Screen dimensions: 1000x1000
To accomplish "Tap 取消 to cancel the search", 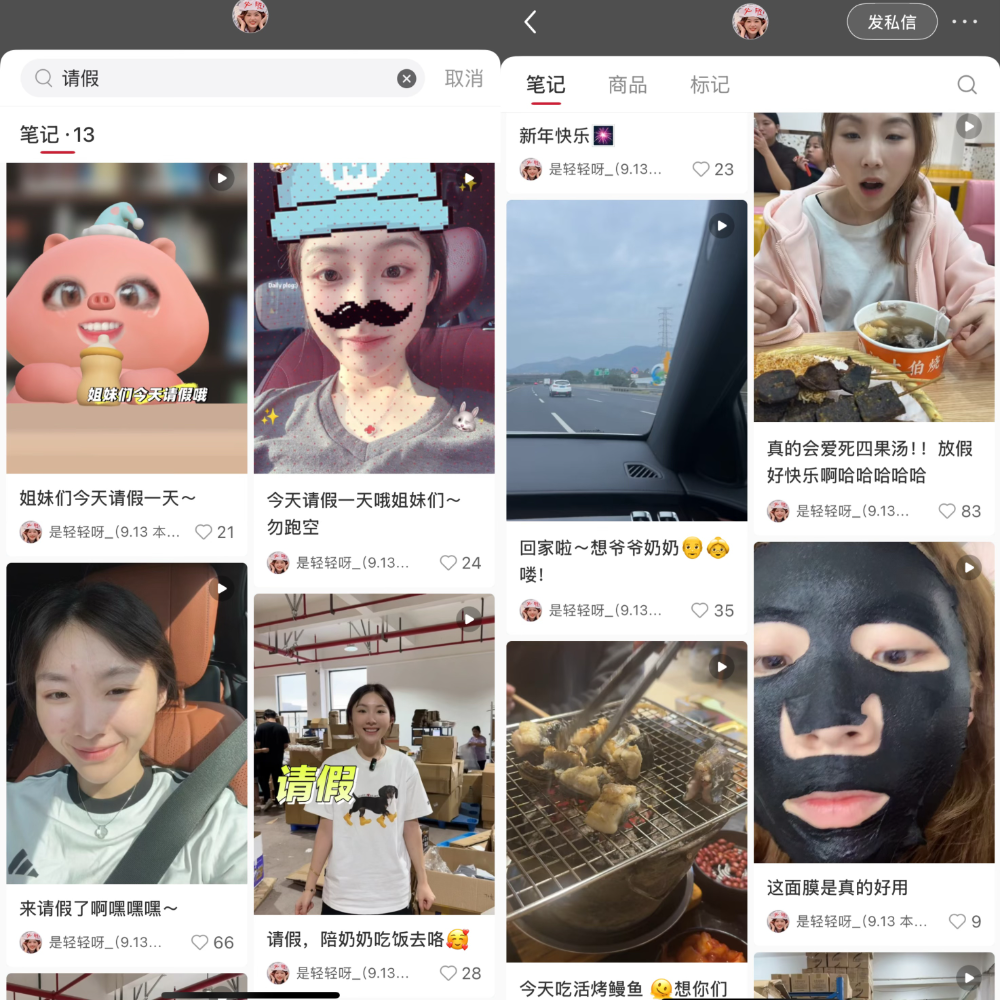I will coord(463,79).
